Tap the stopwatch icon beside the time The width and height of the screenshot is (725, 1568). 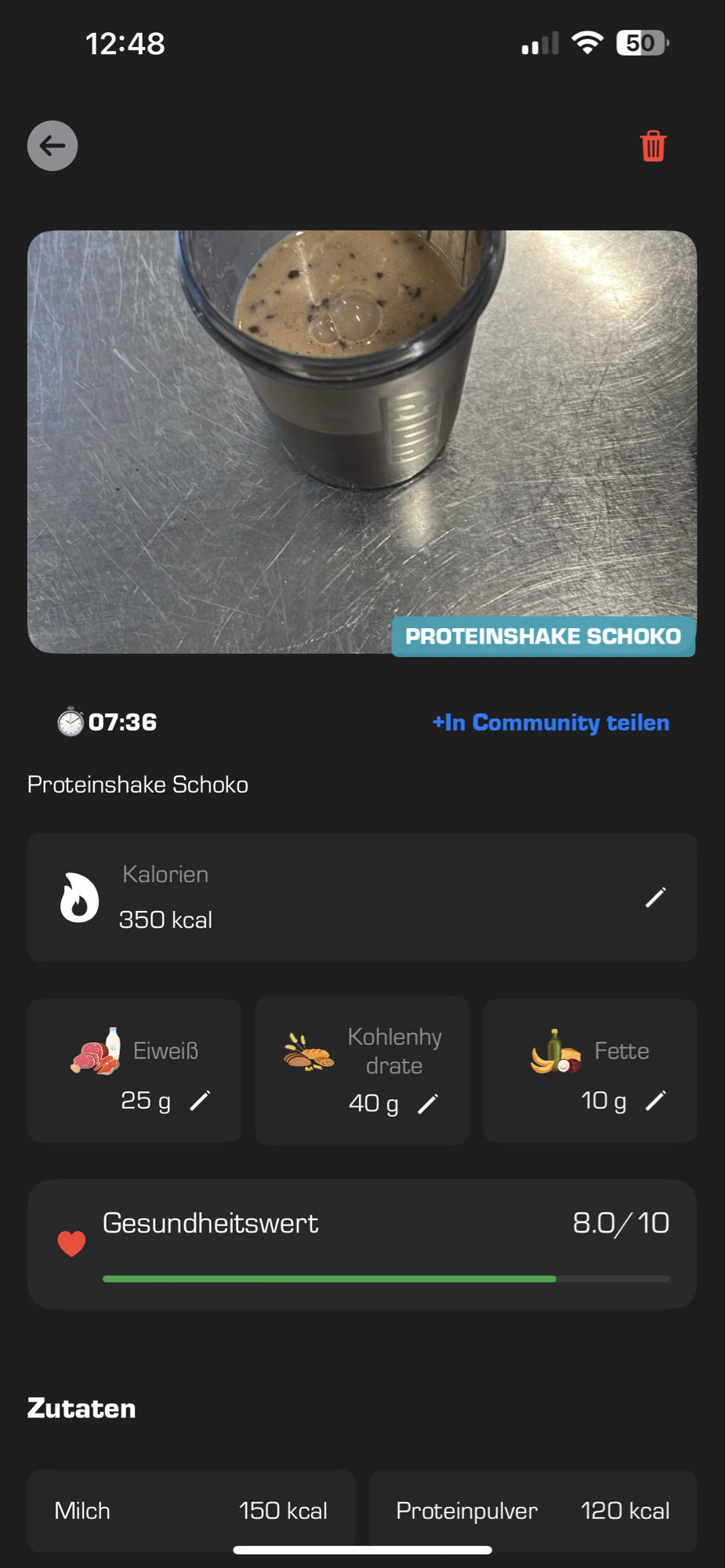tap(70, 721)
